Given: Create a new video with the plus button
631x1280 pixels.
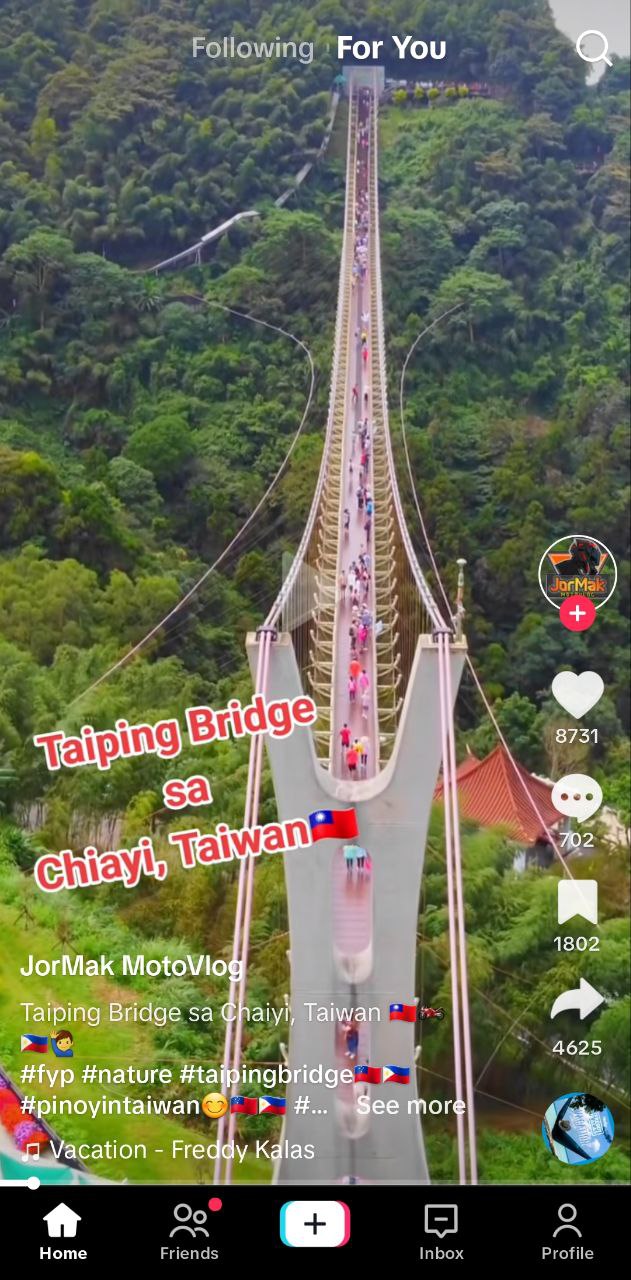Looking at the screenshot, I should click(315, 1225).
